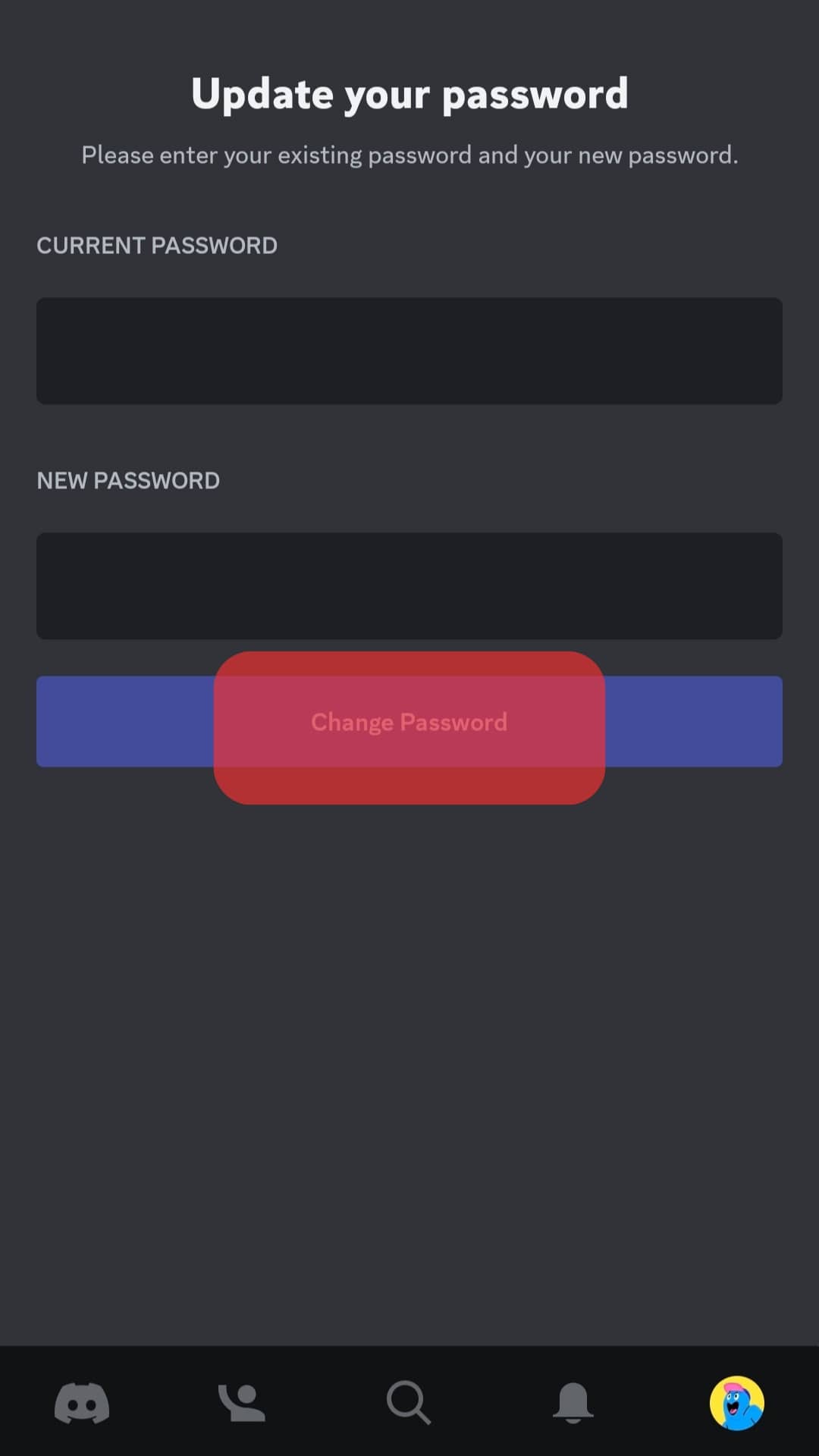Click the blue Change Password bar
The image size is (819, 1456).
[409, 721]
